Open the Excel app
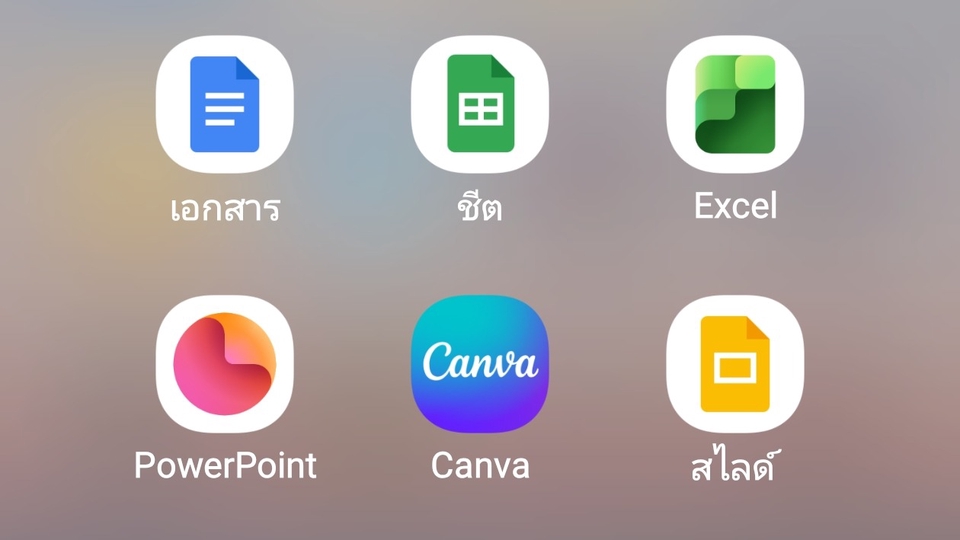Viewport: 960px width, 540px height. [x=735, y=104]
